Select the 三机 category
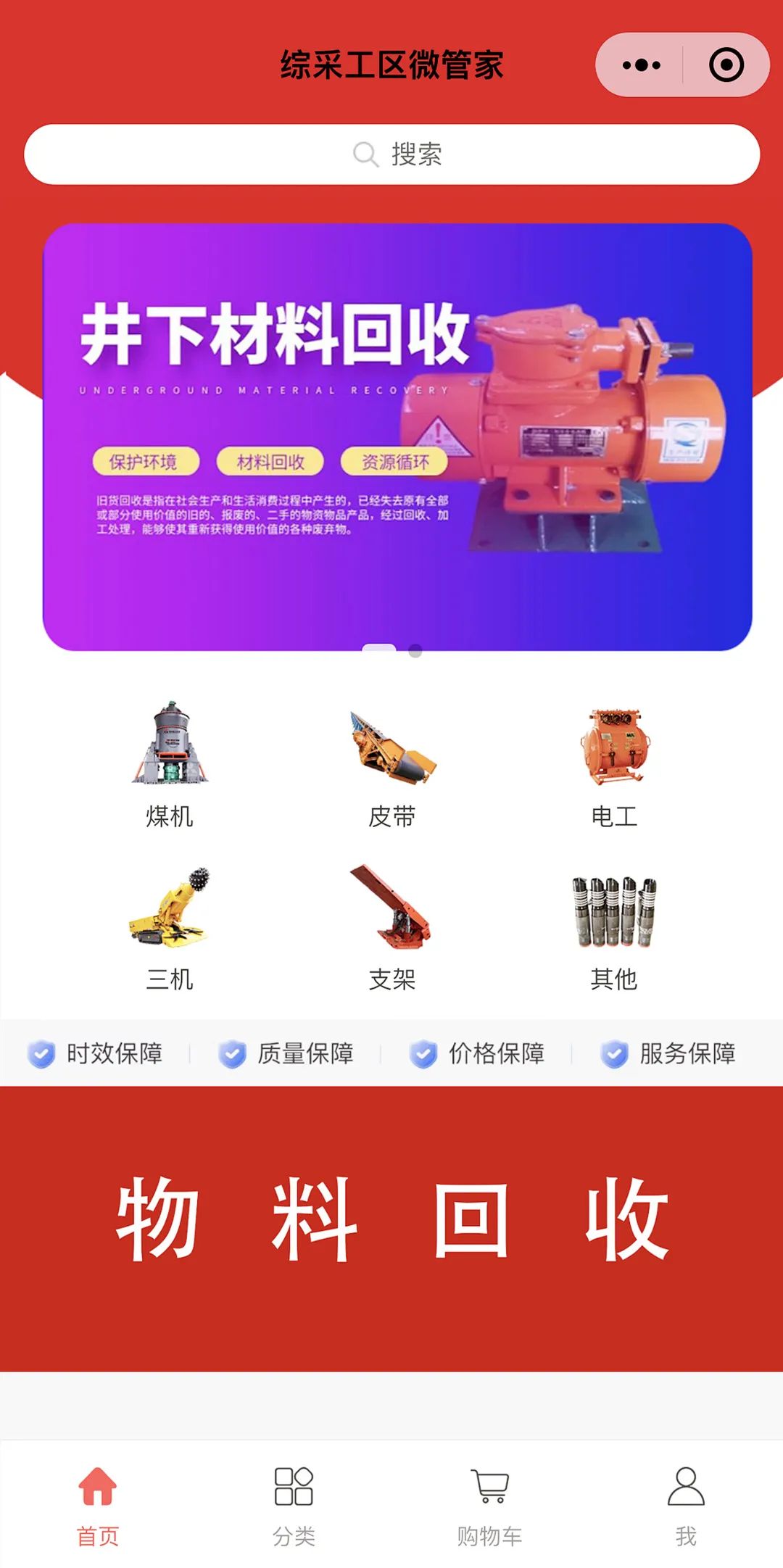Image resolution: width=783 pixels, height=1568 pixels. [170, 928]
